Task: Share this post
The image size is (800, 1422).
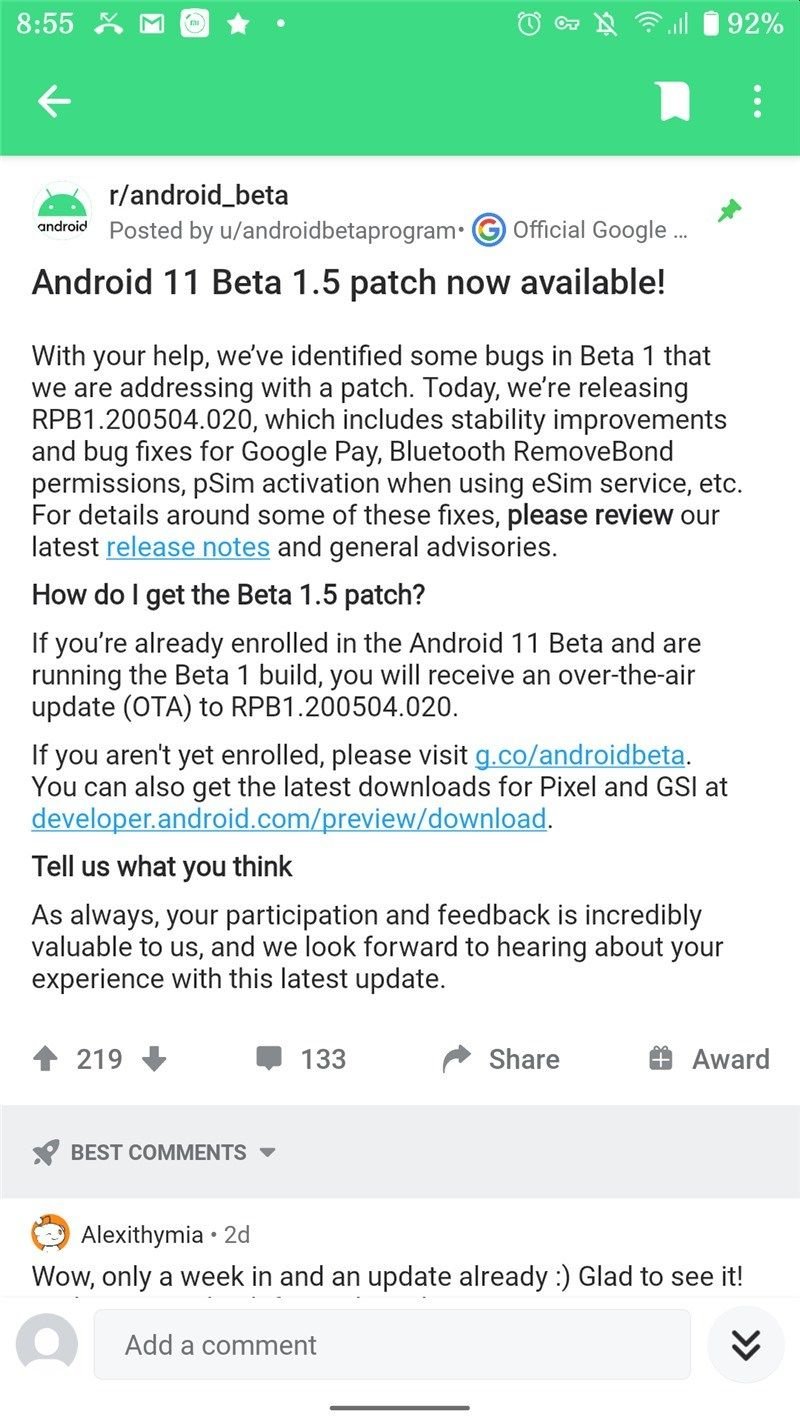Action: (x=501, y=1059)
